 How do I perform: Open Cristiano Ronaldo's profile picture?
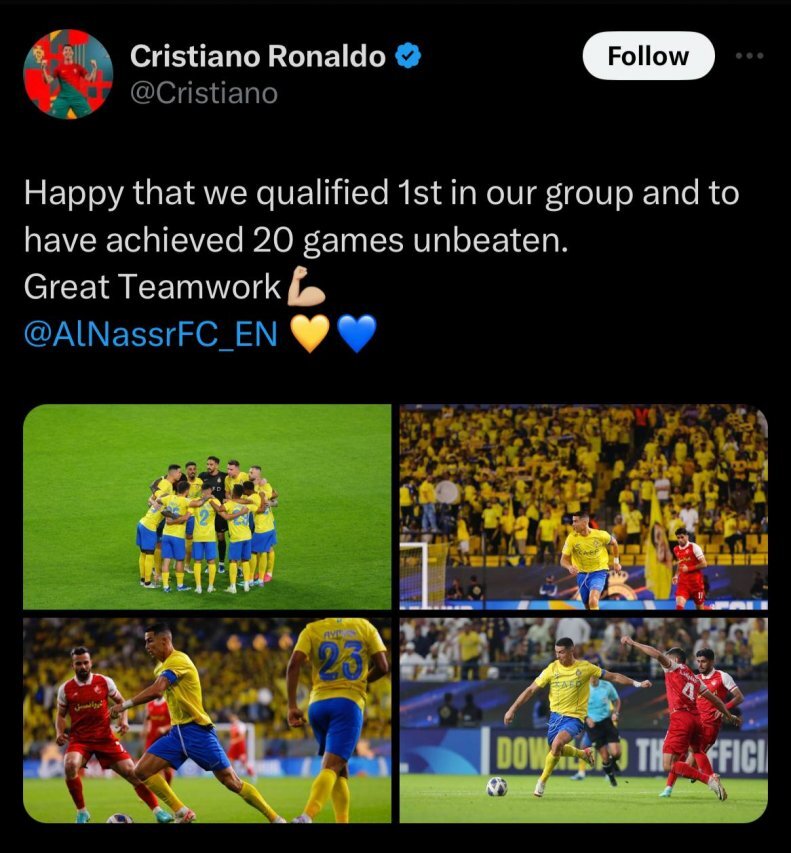tap(68, 74)
